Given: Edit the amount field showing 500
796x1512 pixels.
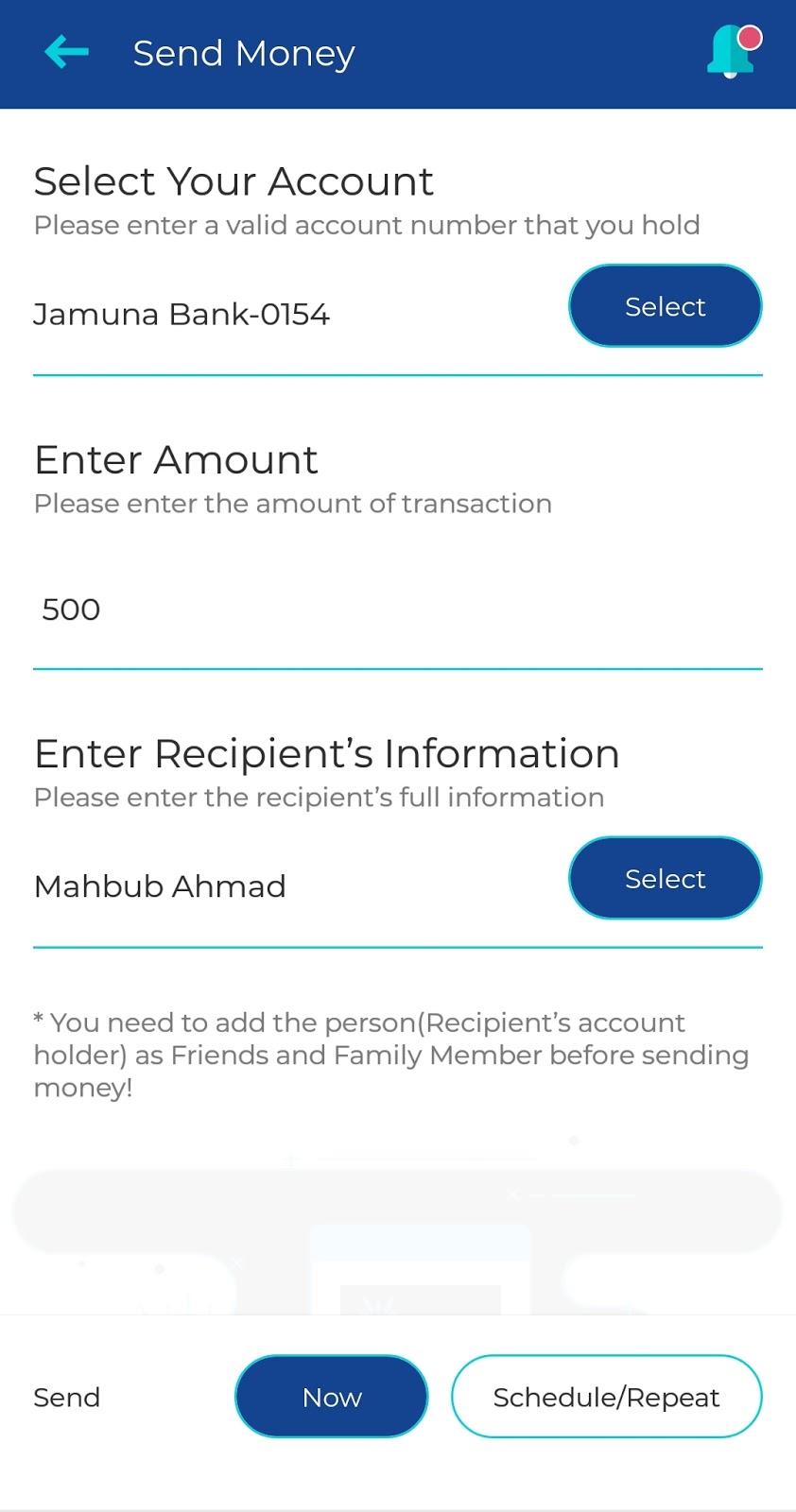Looking at the screenshot, I should point(397,610).
